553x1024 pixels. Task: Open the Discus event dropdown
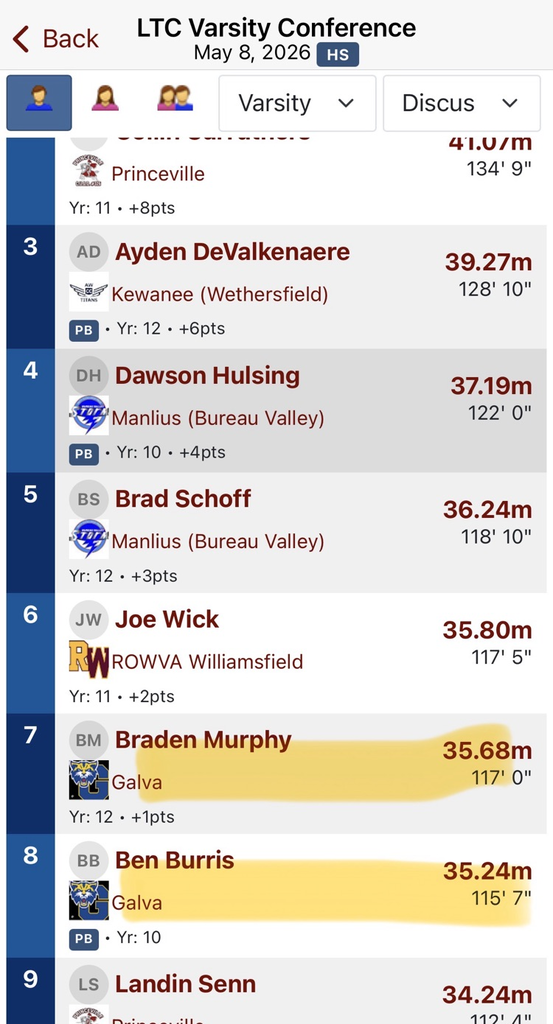[x=462, y=103]
